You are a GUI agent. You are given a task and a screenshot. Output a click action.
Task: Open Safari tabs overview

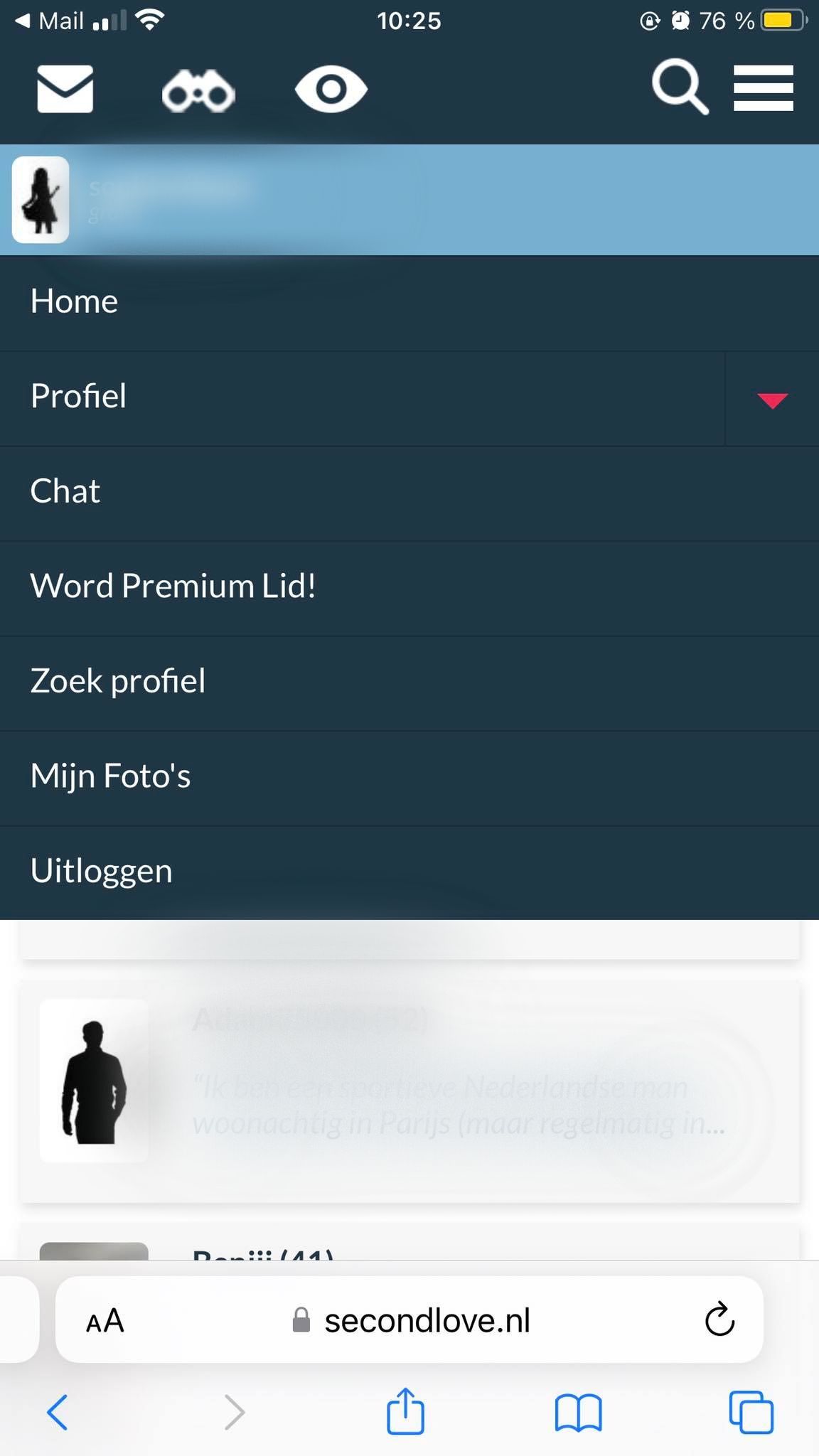(x=751, y=1412)
